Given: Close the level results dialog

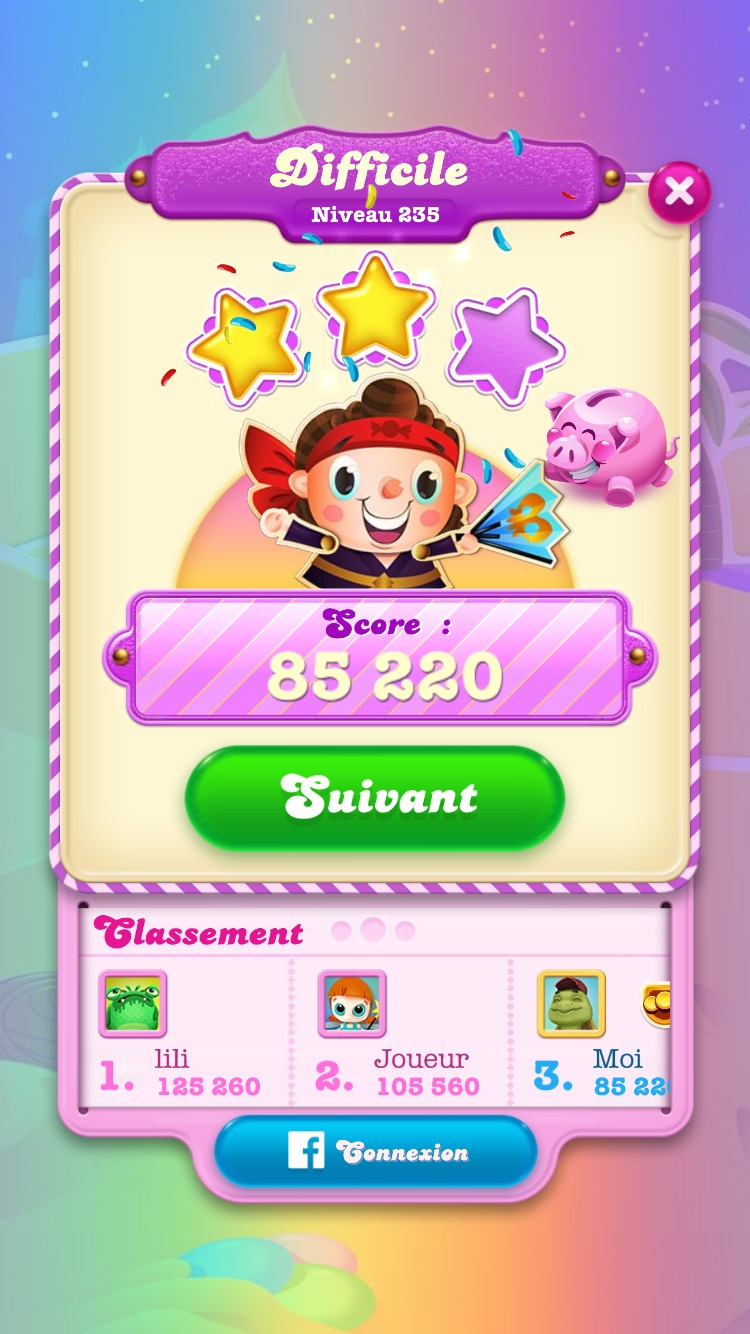Looking at the screenshot, I should tap(679, 192).
